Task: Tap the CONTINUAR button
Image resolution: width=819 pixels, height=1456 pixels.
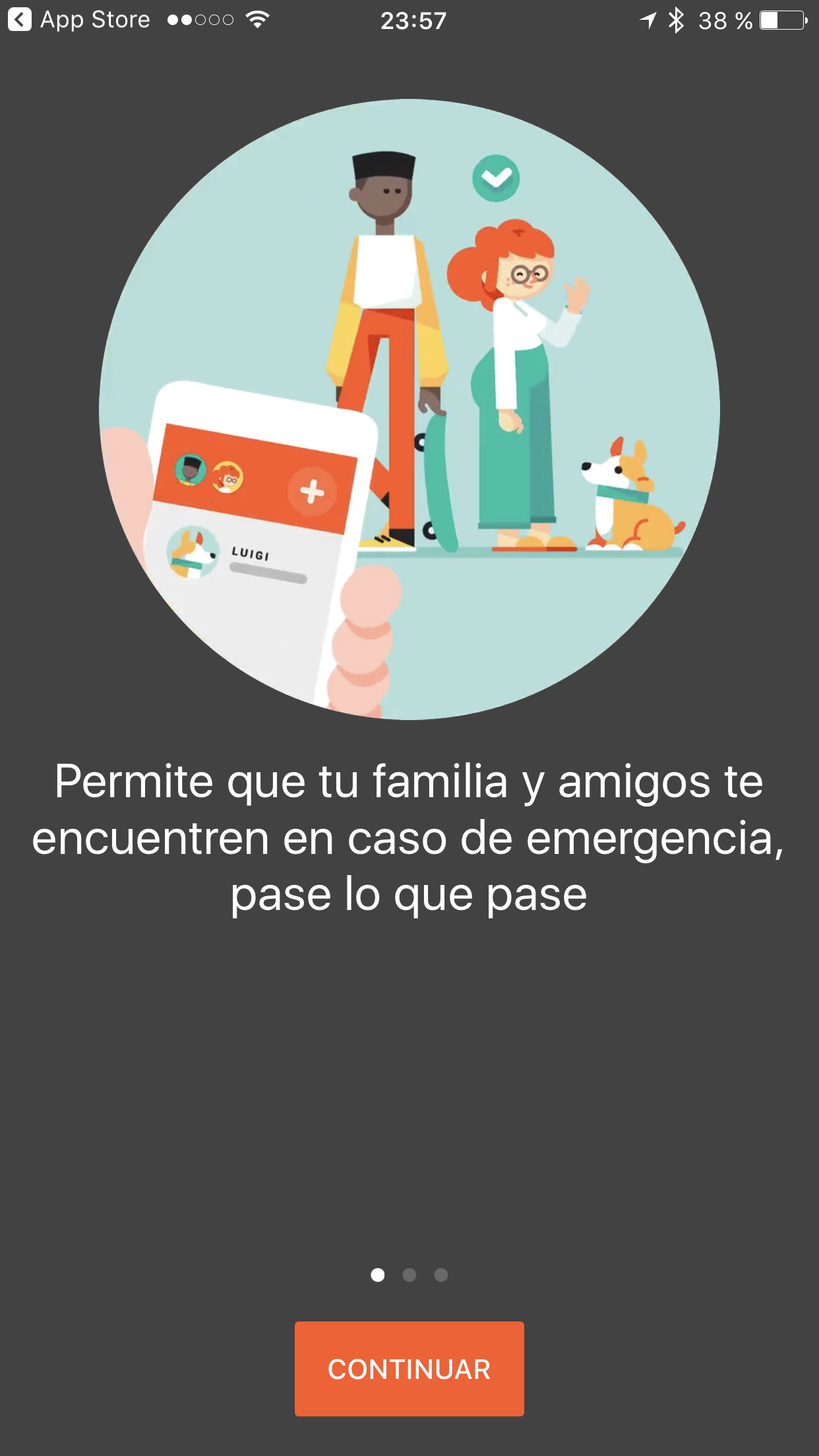Action: [x=409, y=1368]
